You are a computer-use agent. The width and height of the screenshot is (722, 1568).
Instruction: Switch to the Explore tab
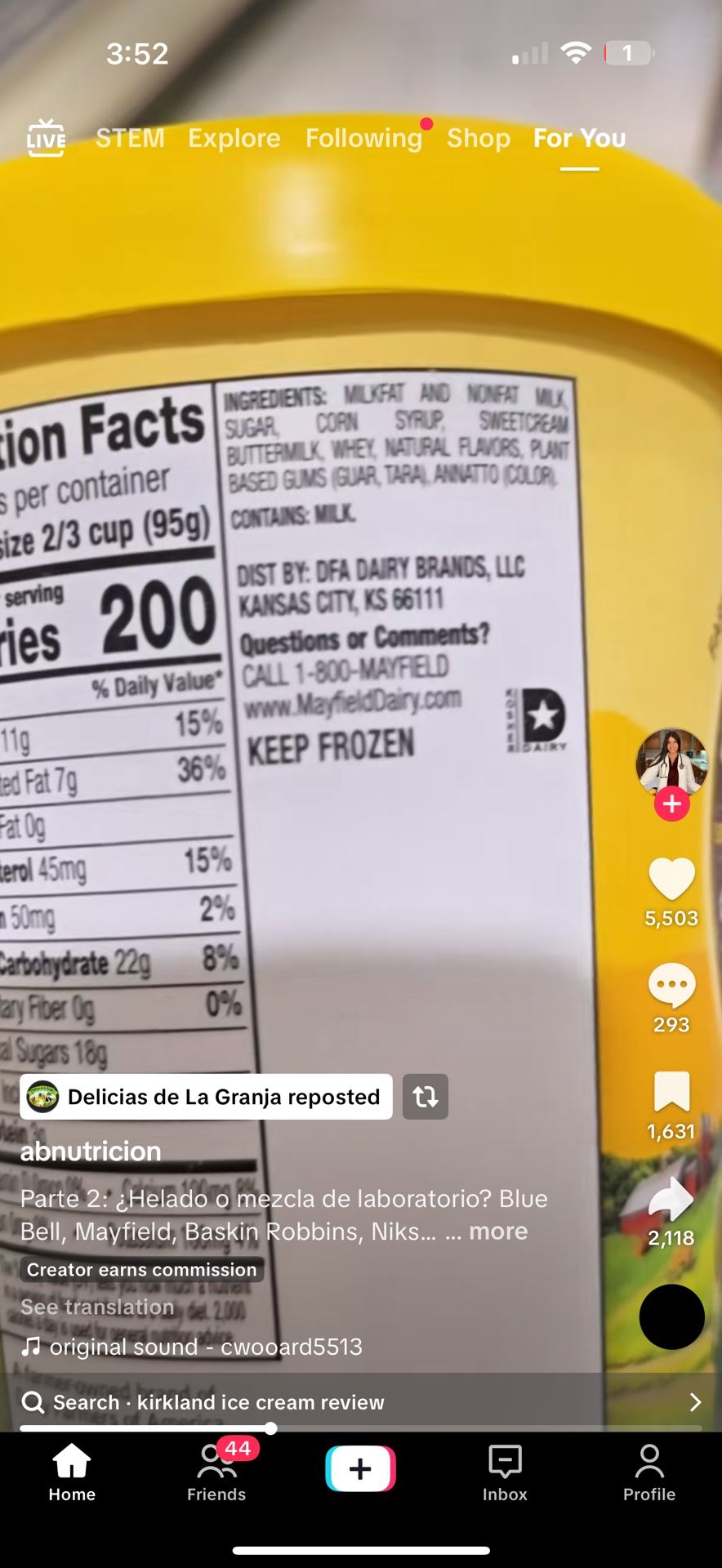[x=234, y=138]
